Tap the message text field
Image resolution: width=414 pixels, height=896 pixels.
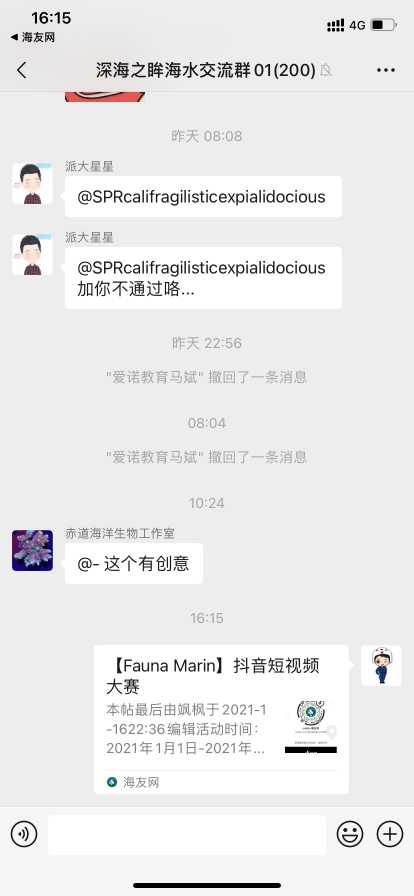click(x=186, y=835)
